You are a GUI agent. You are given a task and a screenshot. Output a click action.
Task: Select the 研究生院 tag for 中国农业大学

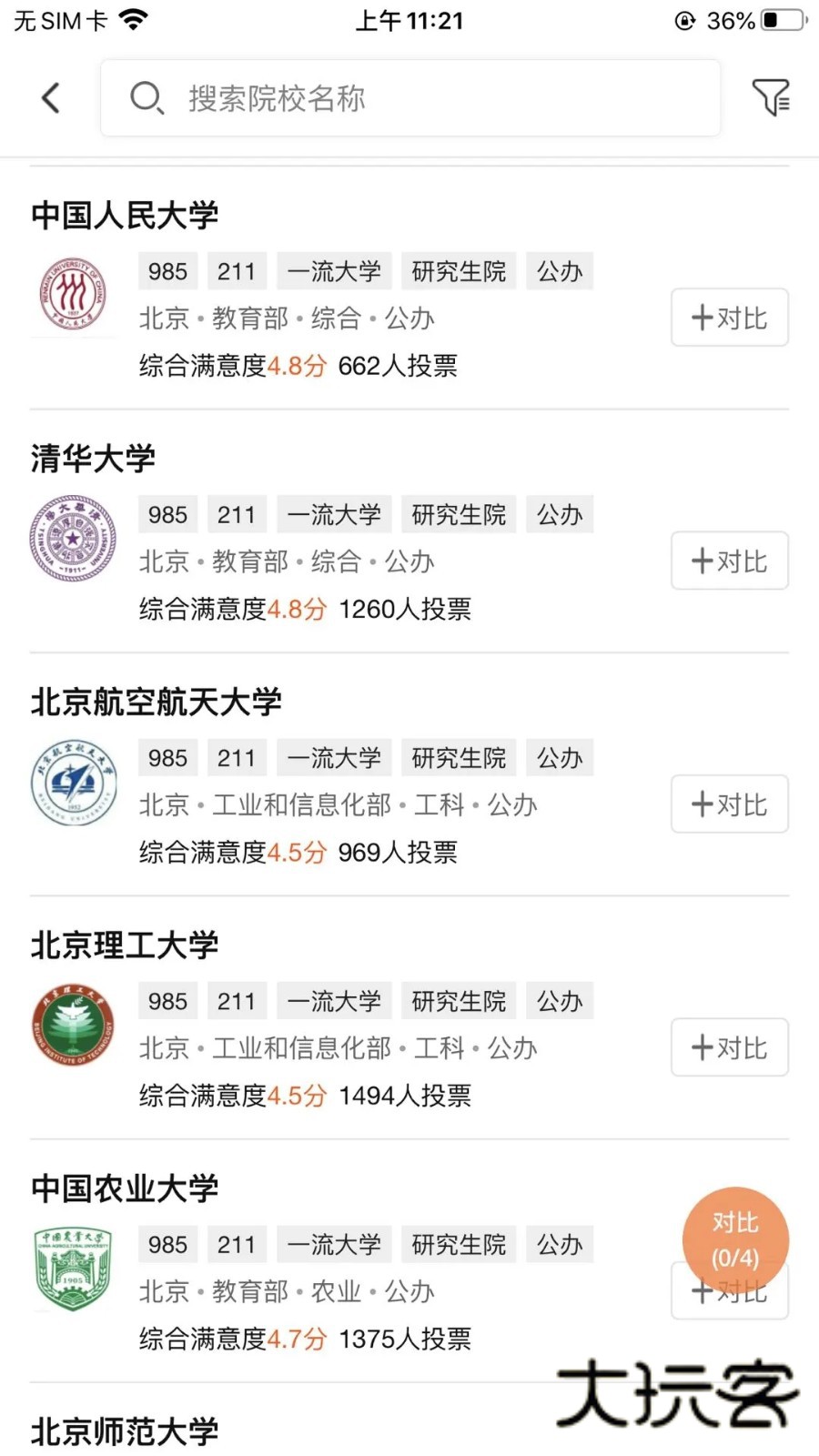click(x=459, y=1244)
